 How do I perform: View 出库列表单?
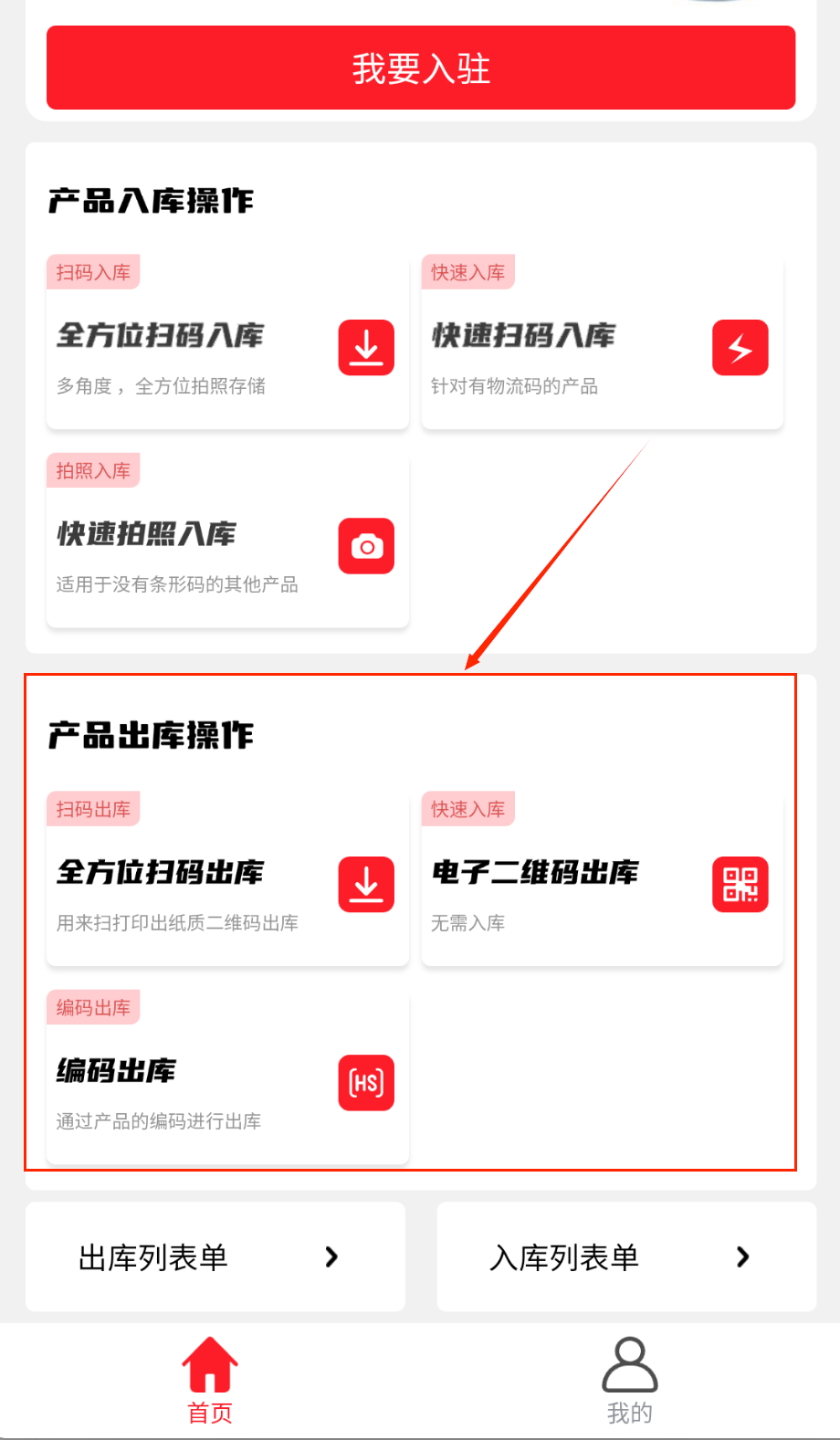click(215, 1256)
